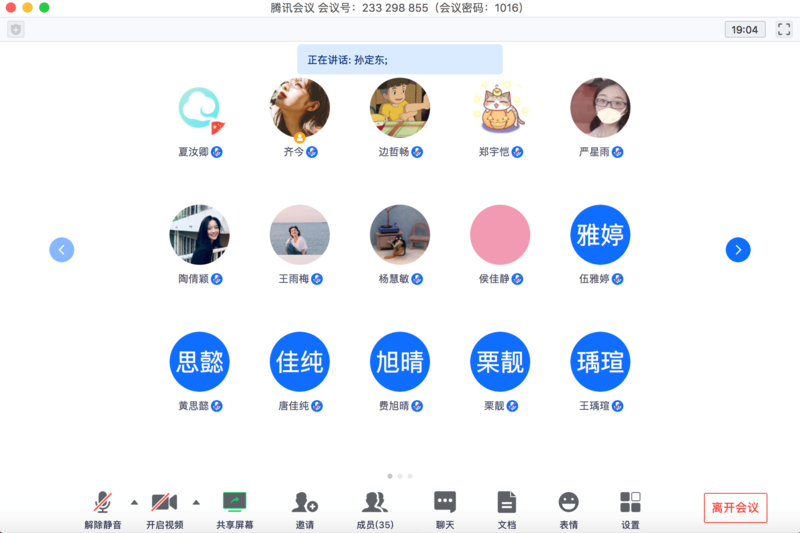Select participant 王瑀瑄's tile
The height and width of the screenshot is (533, 800).
click(600, 361)
